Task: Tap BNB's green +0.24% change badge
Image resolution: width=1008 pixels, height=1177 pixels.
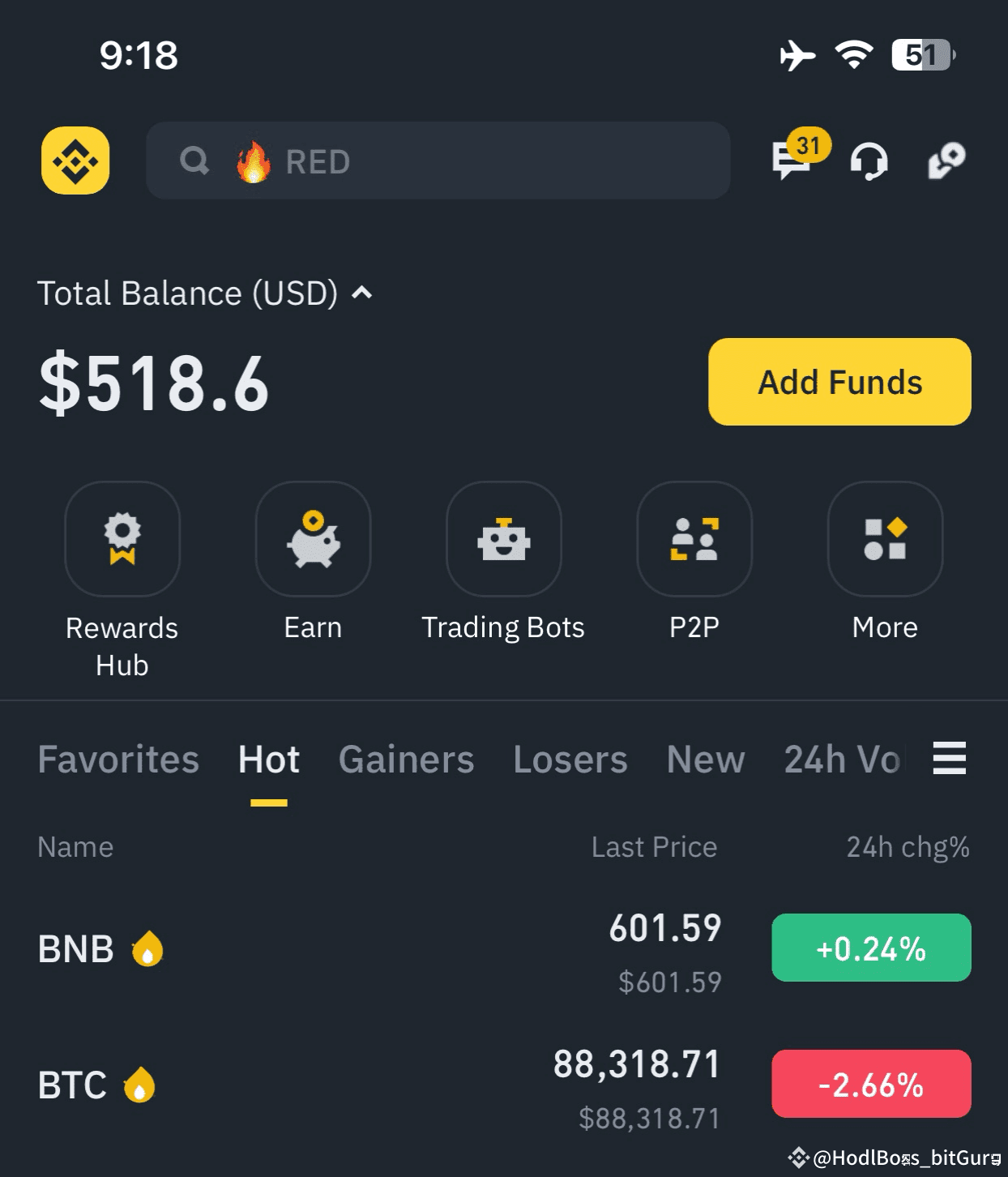Action: pyautogui.click(x=870, y=948)
